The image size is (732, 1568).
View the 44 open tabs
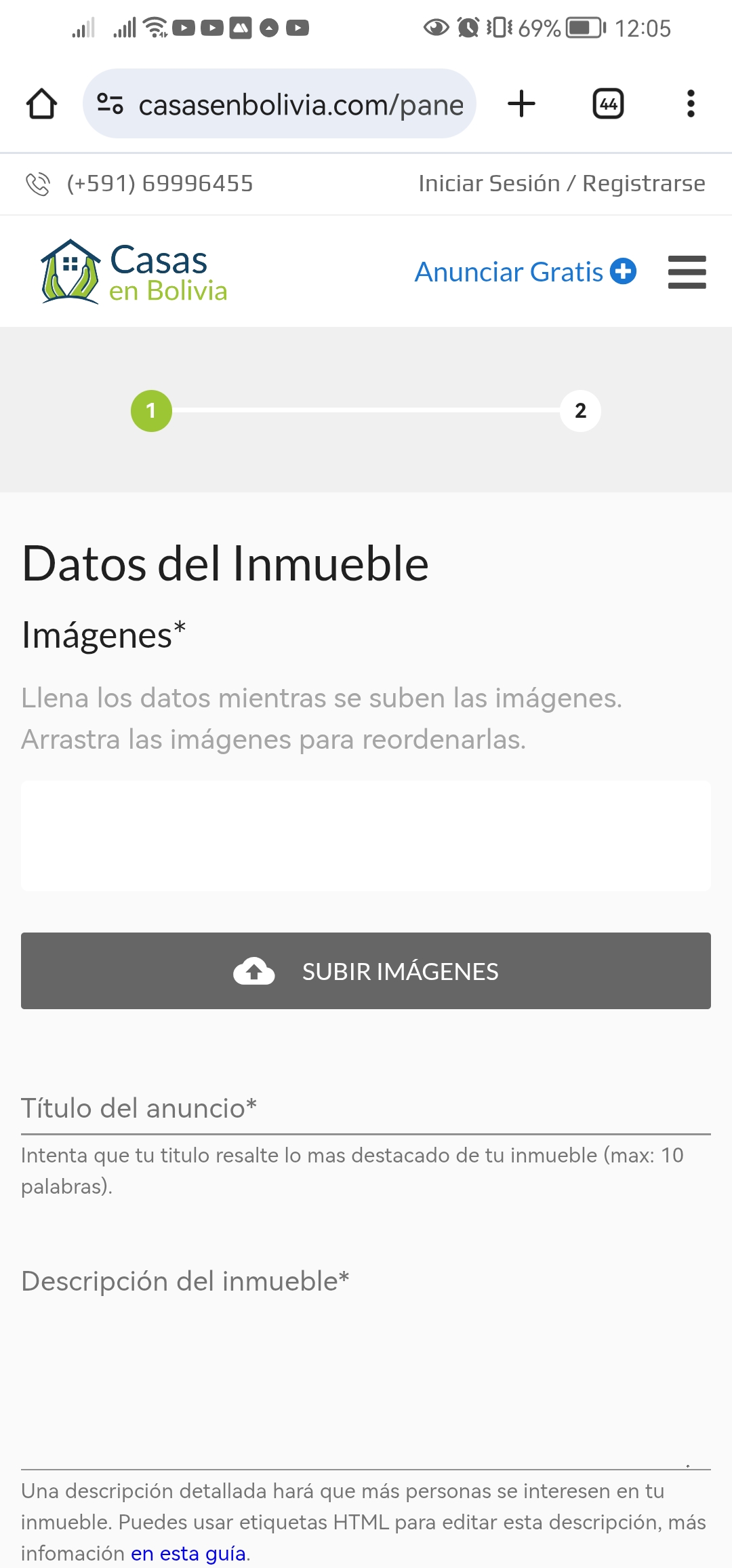click(608, 104)
